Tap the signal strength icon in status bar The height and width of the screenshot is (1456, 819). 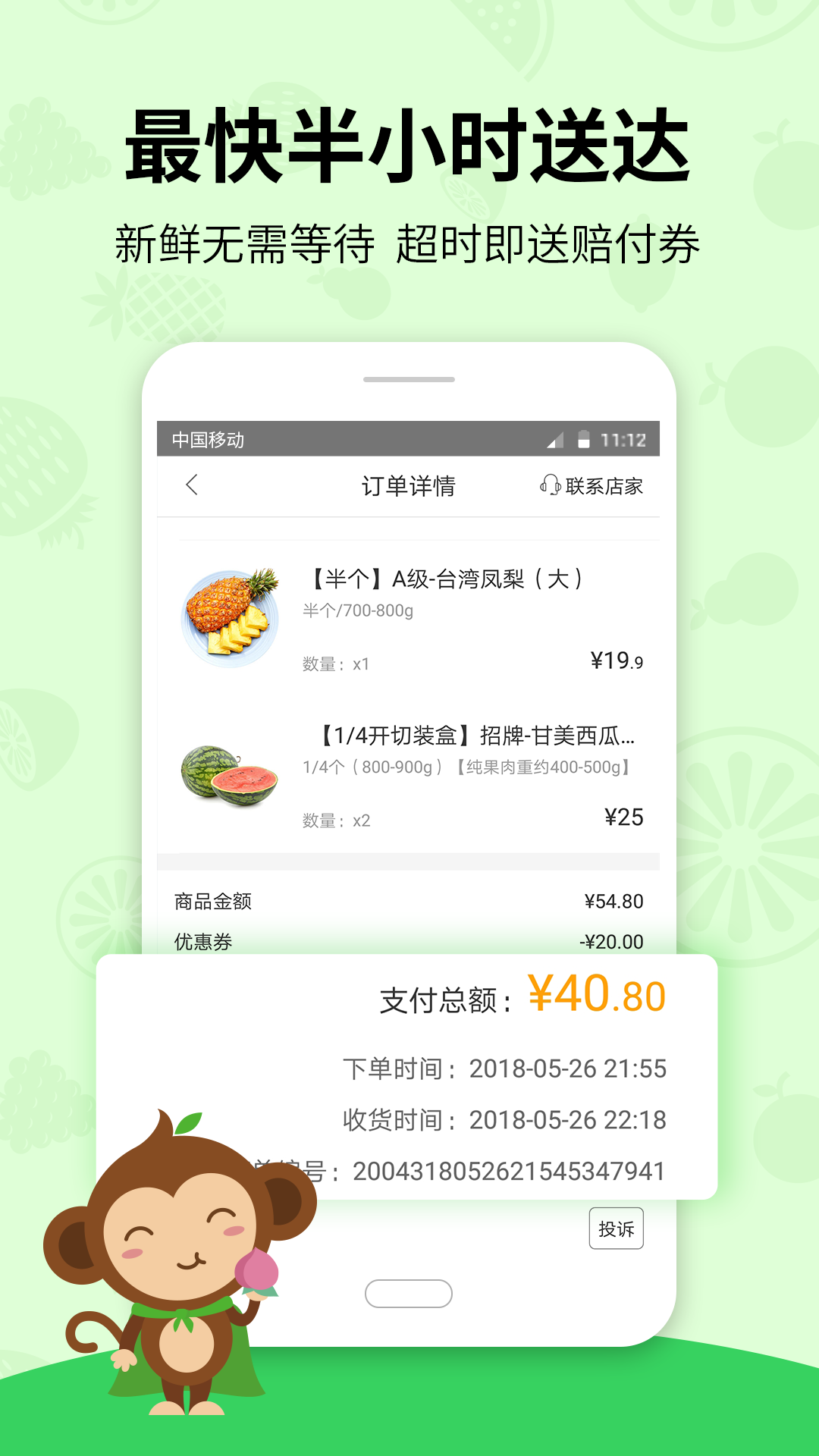[555, 437]
